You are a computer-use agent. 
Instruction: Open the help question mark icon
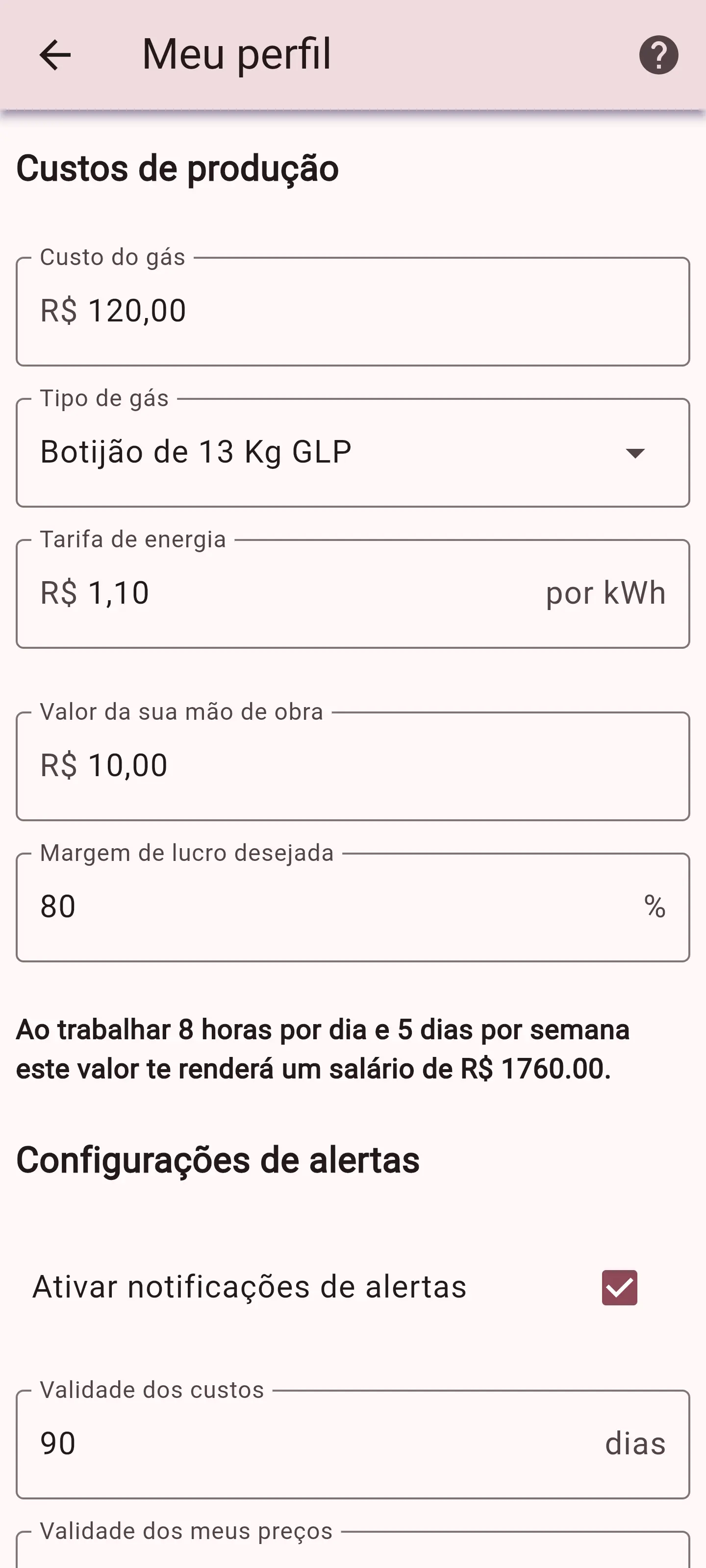pos(658,55)
